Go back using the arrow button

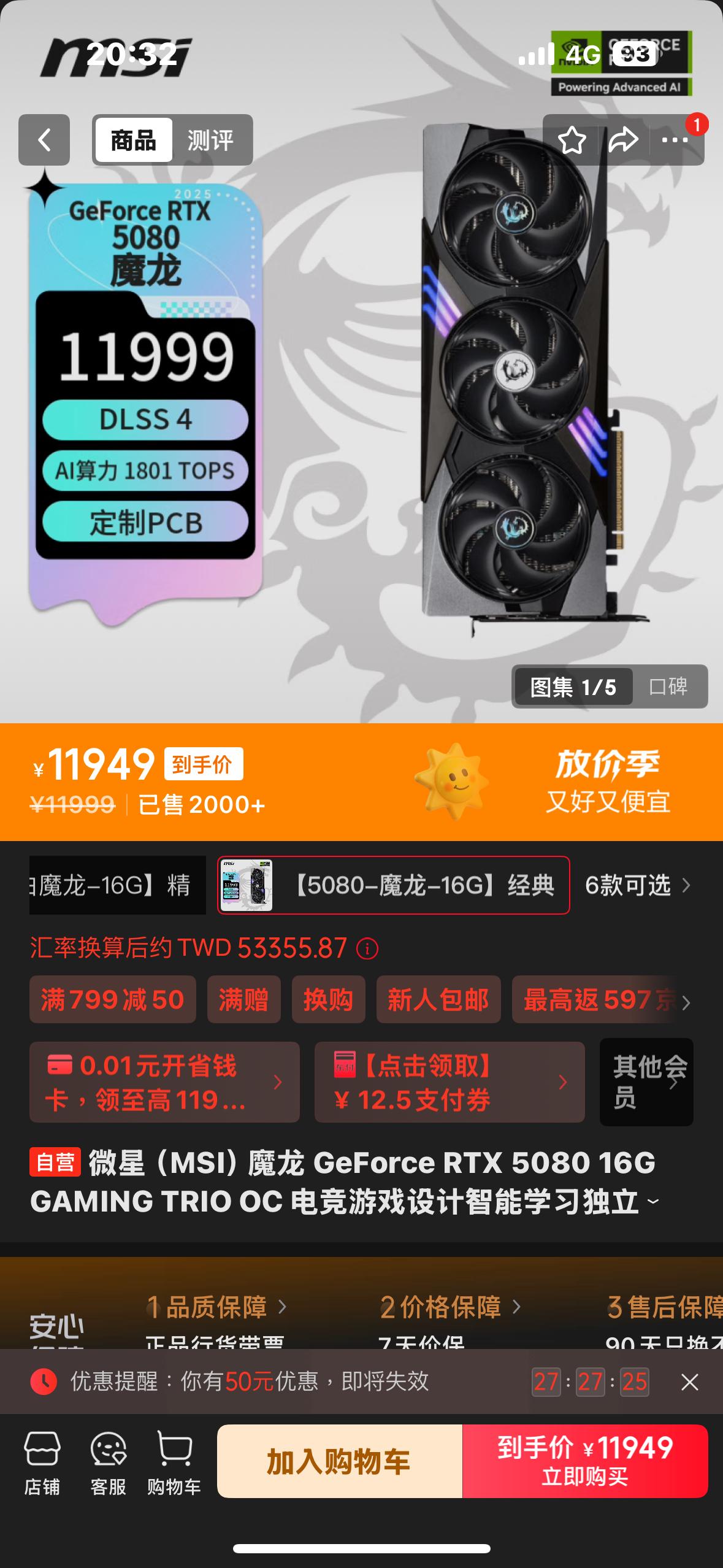pyautogui.click(x=44, y=140)
